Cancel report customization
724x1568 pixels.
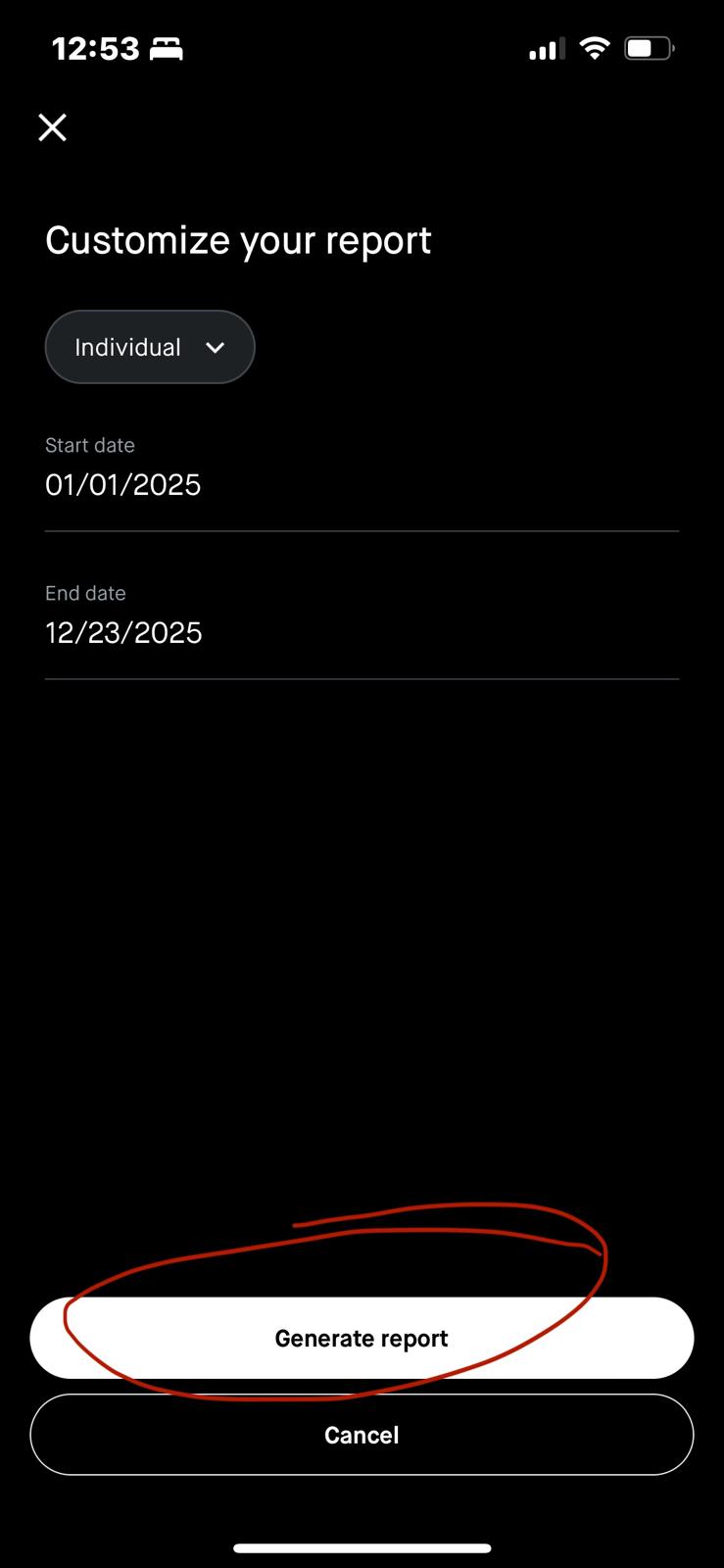coord(362,1435)
